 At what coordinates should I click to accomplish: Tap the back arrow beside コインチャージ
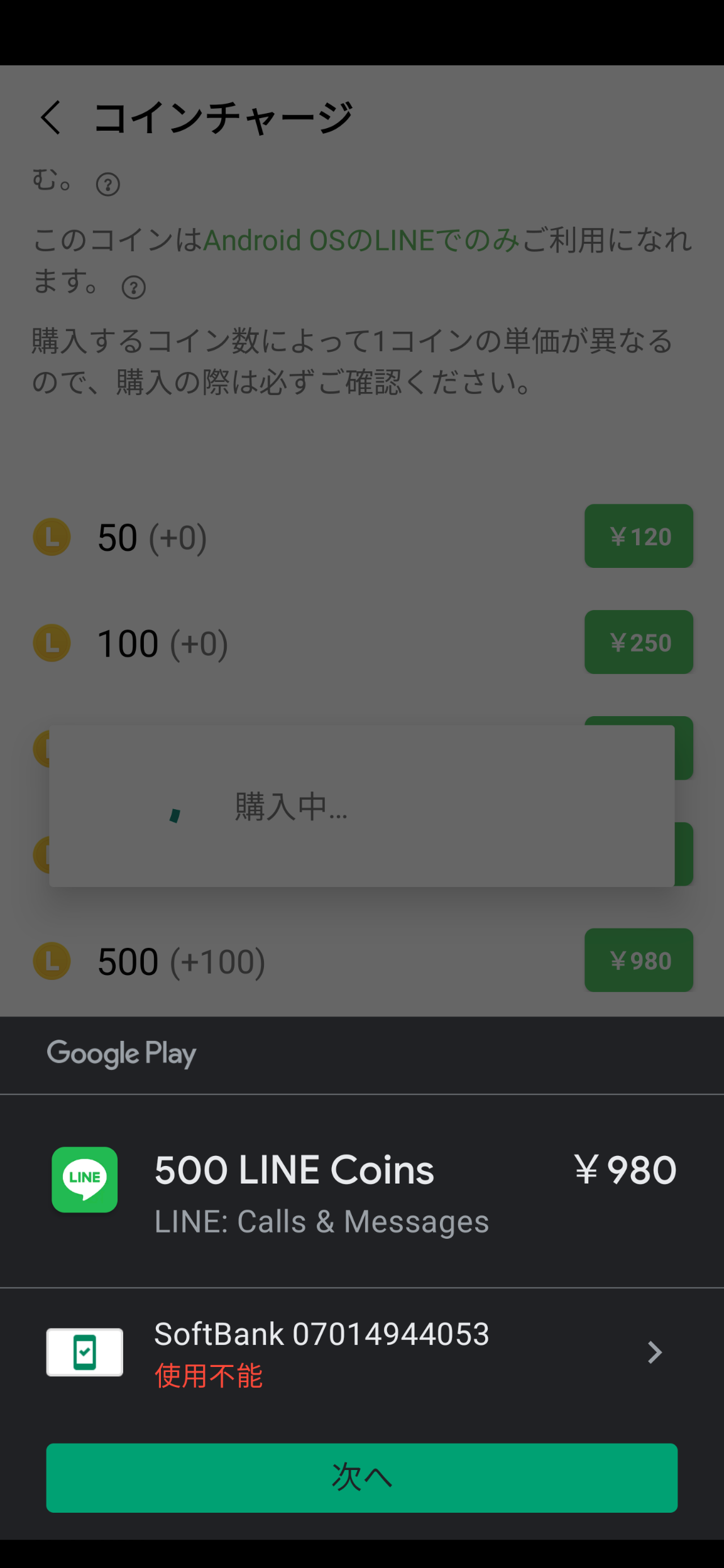[x=52, y=117]
